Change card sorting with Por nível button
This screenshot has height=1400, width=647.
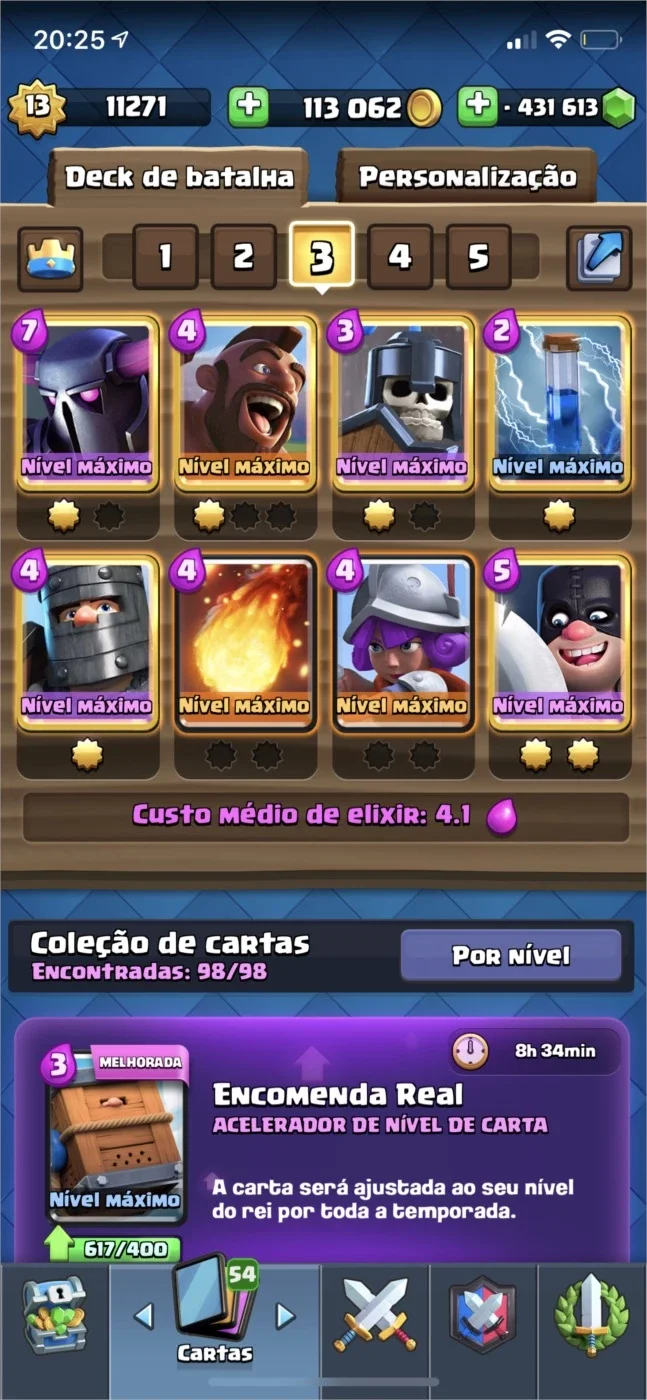[511, 955]
